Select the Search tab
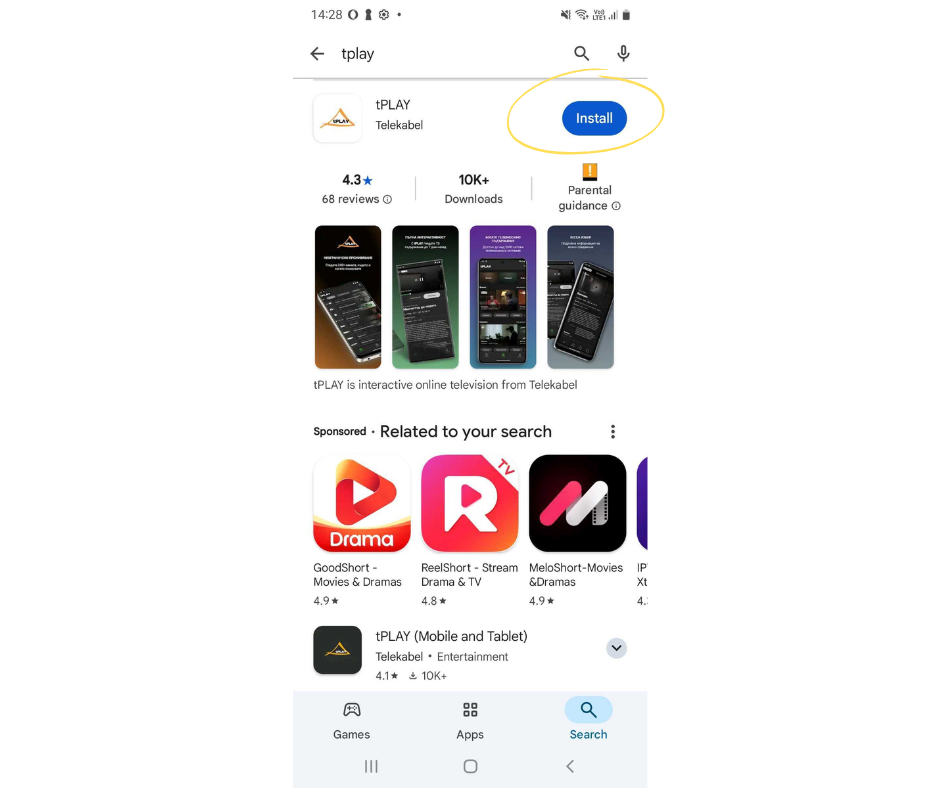Screen dimensions: 940x788 [x=588, y=720]
